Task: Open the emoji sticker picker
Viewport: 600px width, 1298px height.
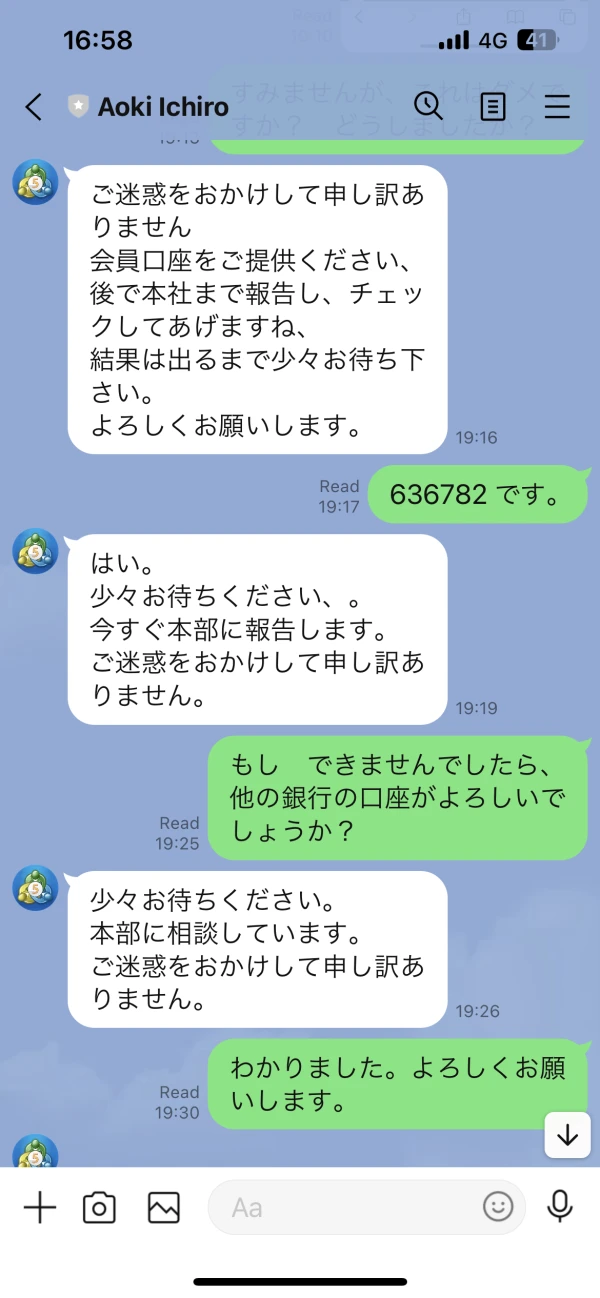Action: click(x=498, y=1206)
